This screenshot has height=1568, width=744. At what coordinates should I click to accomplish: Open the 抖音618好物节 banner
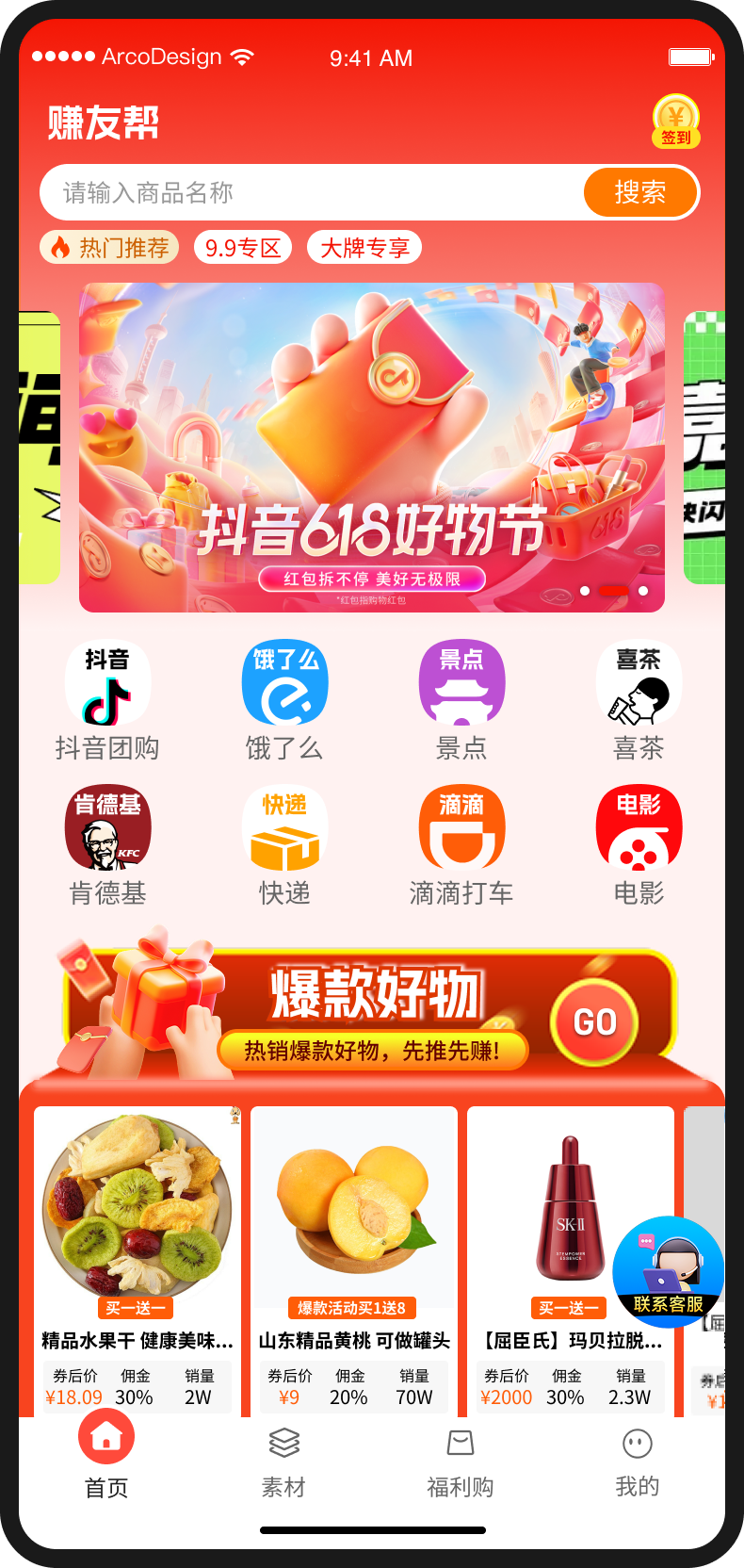[x=371, y=448]
